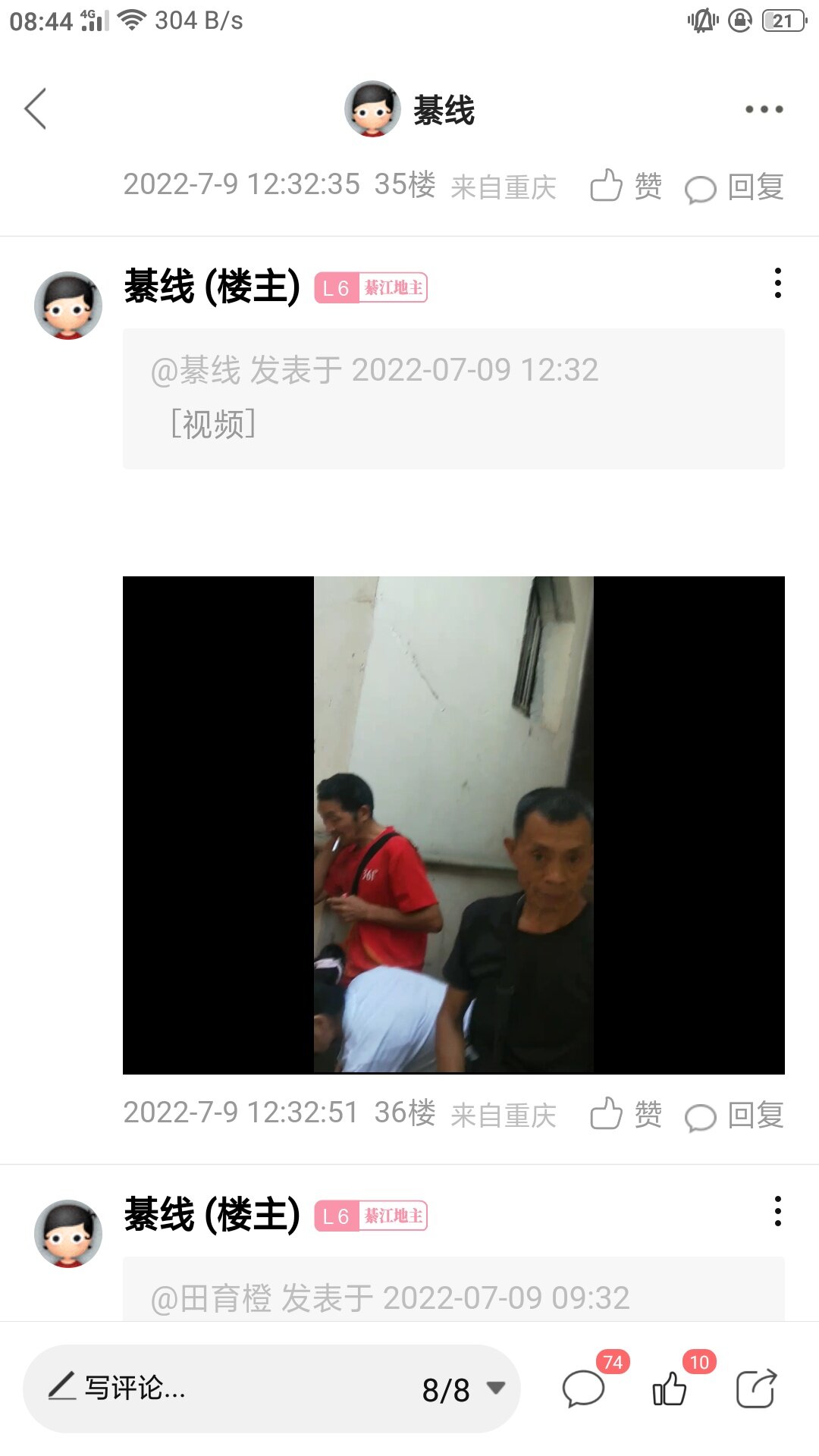Viewport: 819px width, 1456px height.
Task: Tap the 綦线 avatar on the 36楼 post
Action: pyautogui.click(x=68, y=306)
